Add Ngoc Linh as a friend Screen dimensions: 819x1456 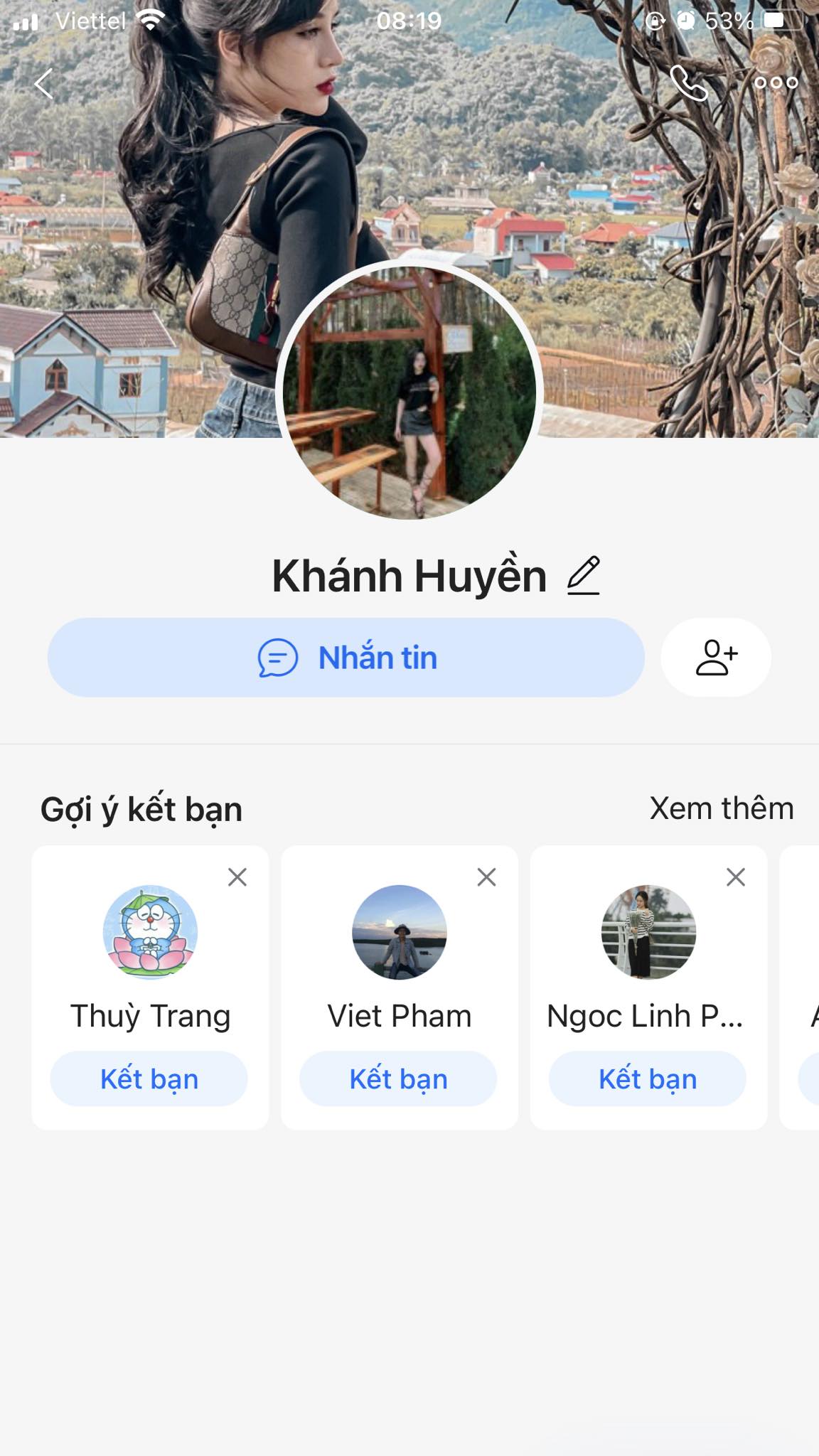[648, 1078]
